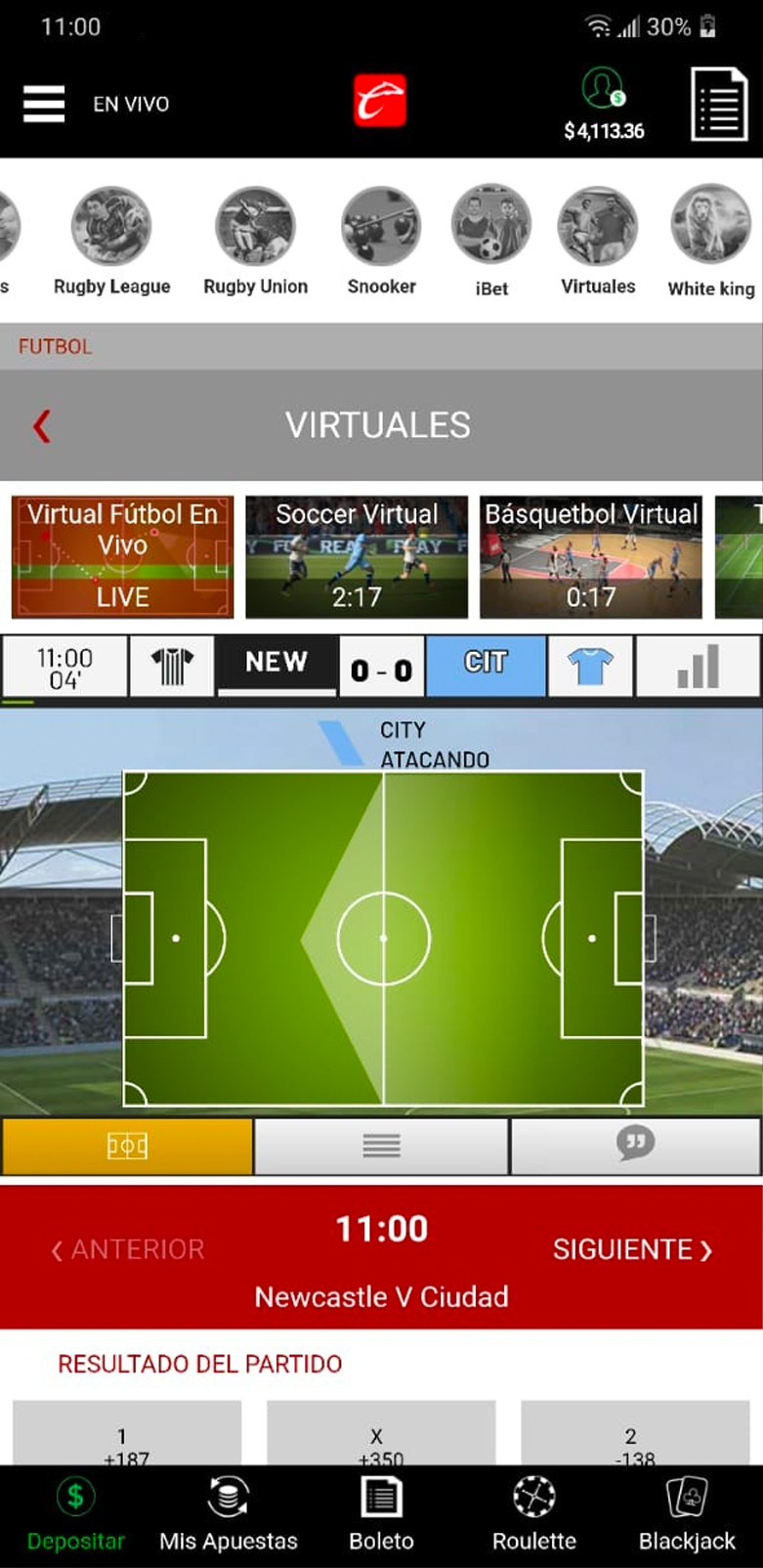Go to the Siguiente match
Screen dimensions: 763x1568
coord(633,1249)
